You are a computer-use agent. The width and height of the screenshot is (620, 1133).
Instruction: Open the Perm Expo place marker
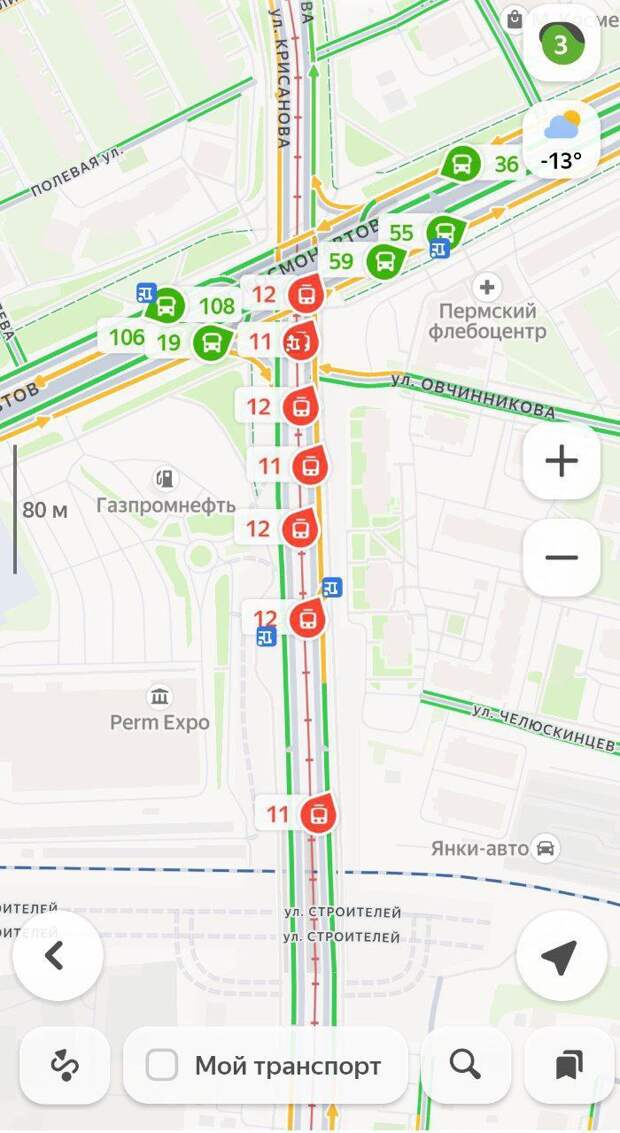pyautogui.click(x=159, y=697)
